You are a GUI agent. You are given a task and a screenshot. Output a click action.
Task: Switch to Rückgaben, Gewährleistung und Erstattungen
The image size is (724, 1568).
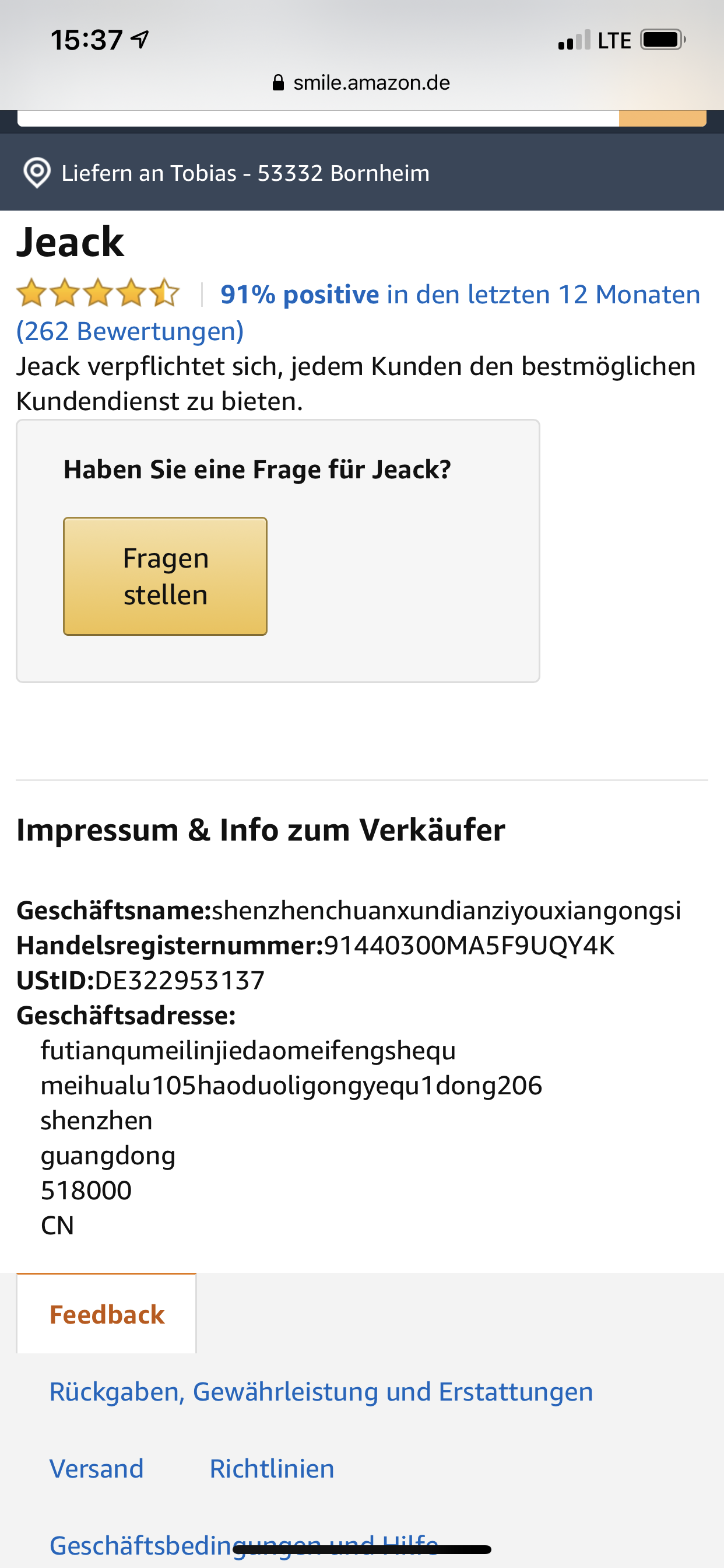coord(321,1391)
